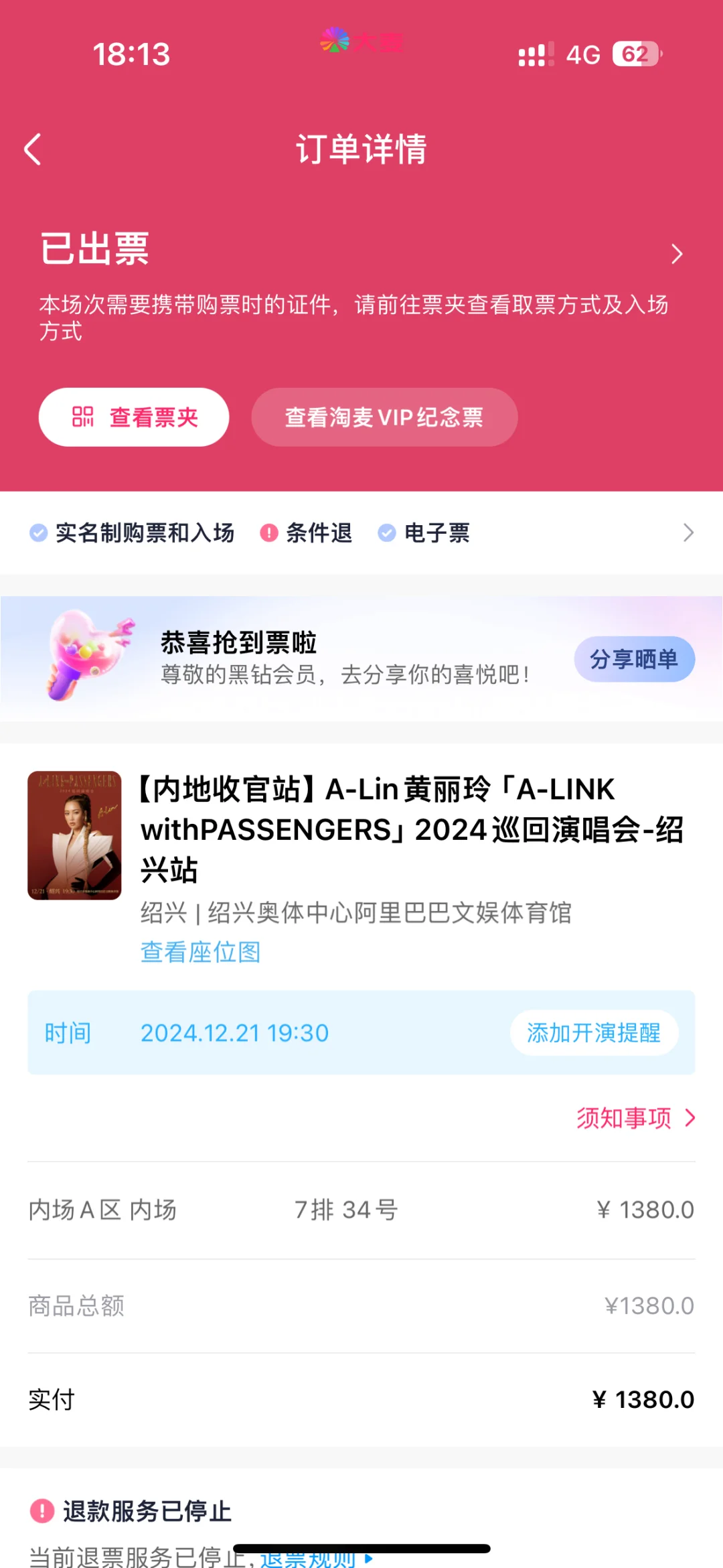This screenshot has width=723, height=1568.
Task: Tap the back arrow on 订单详情 page
Action: coord(33,149)
